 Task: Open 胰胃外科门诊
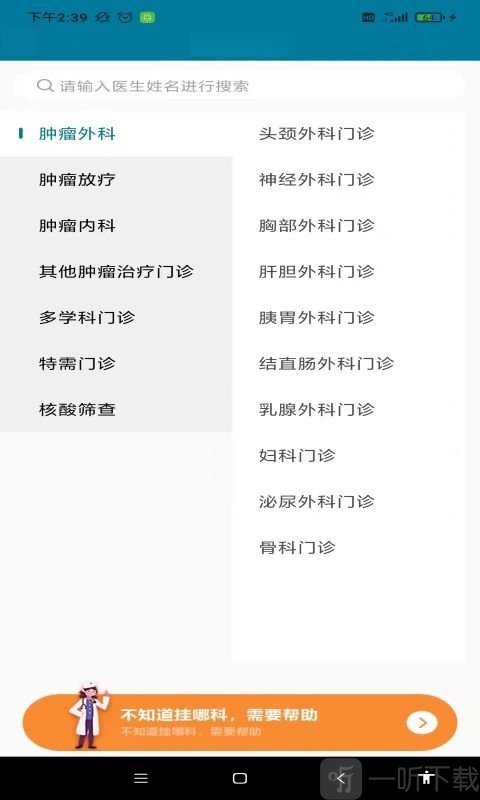click(349, 317)
